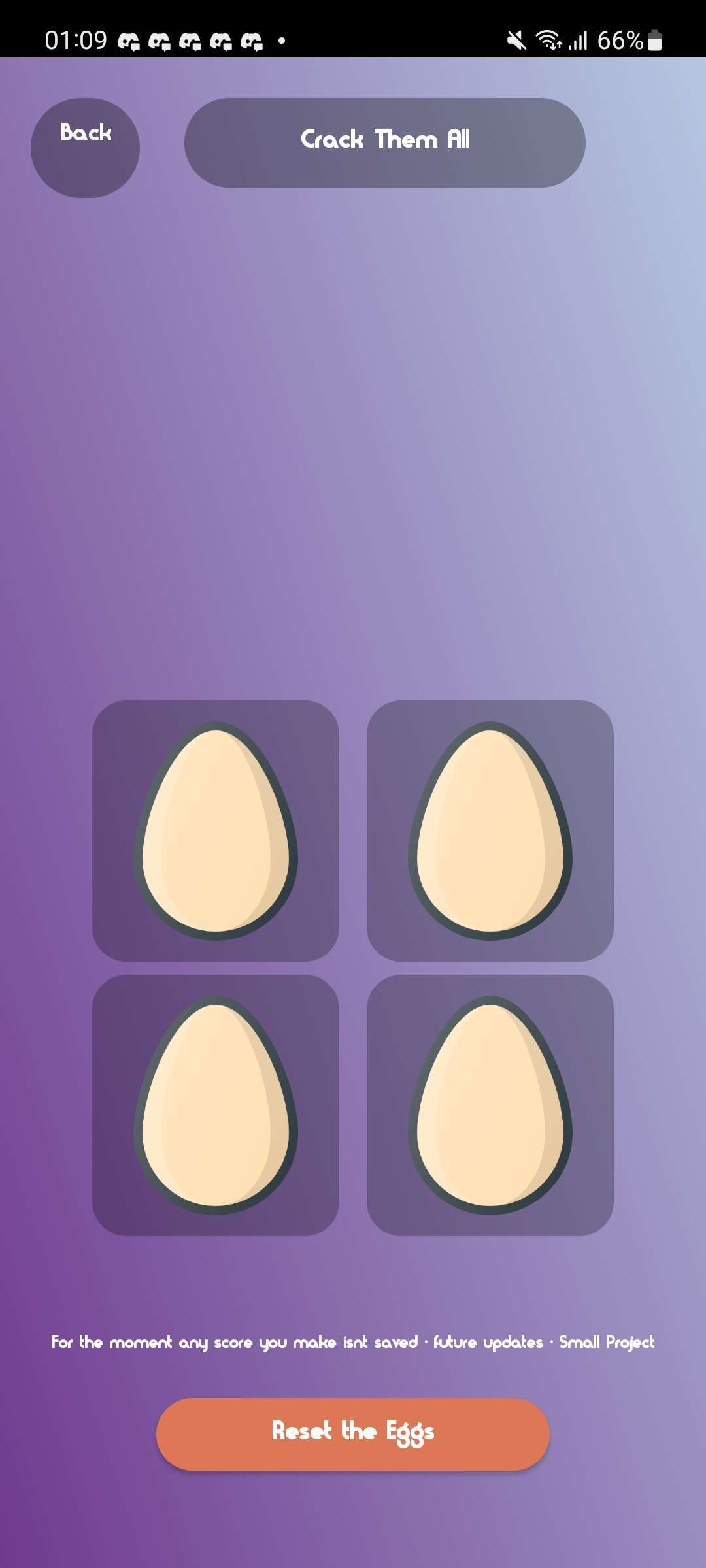Crack the bottom-right egg
The height and width of the screenshot is (1568, 706).
(x=490, y=1105)
